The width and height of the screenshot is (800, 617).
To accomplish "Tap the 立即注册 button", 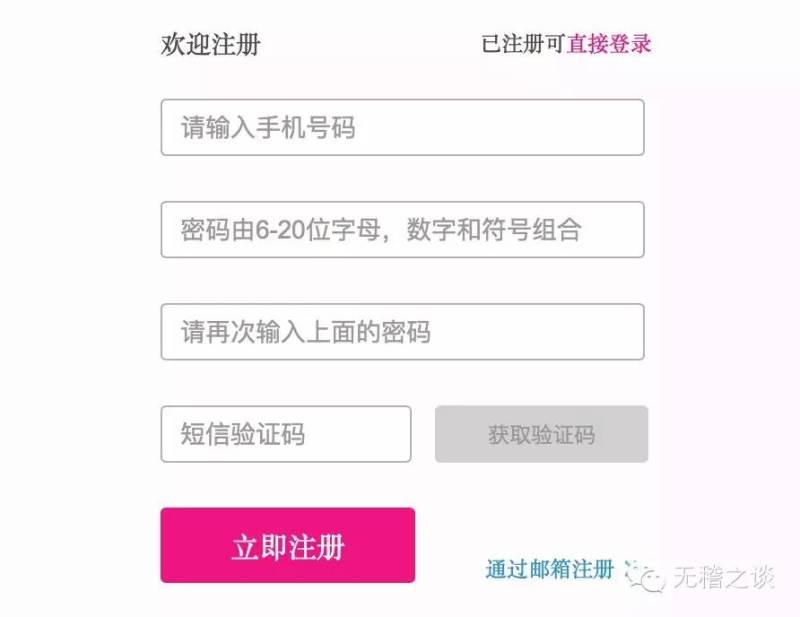I will coord(288,545).
